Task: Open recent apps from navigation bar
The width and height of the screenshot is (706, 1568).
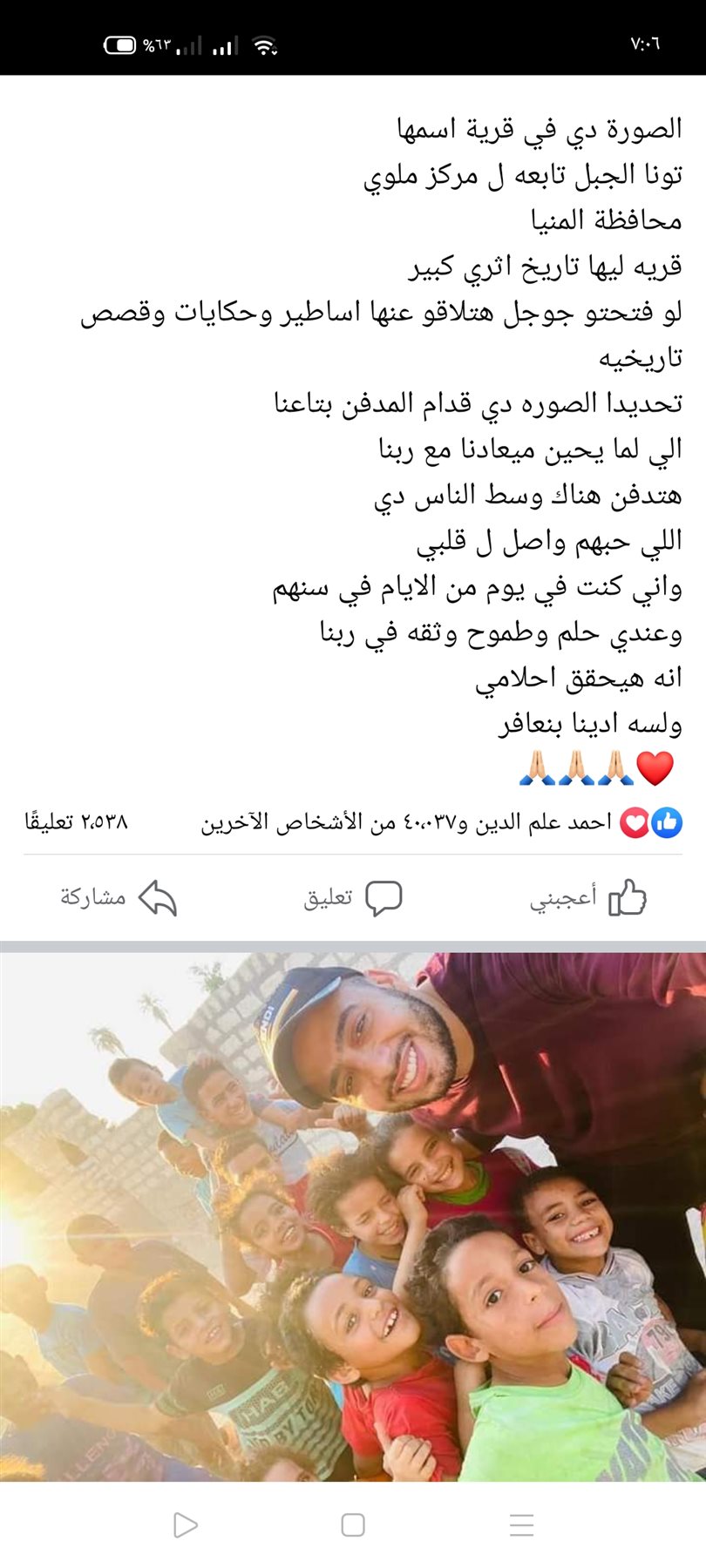Action: 521,1524
